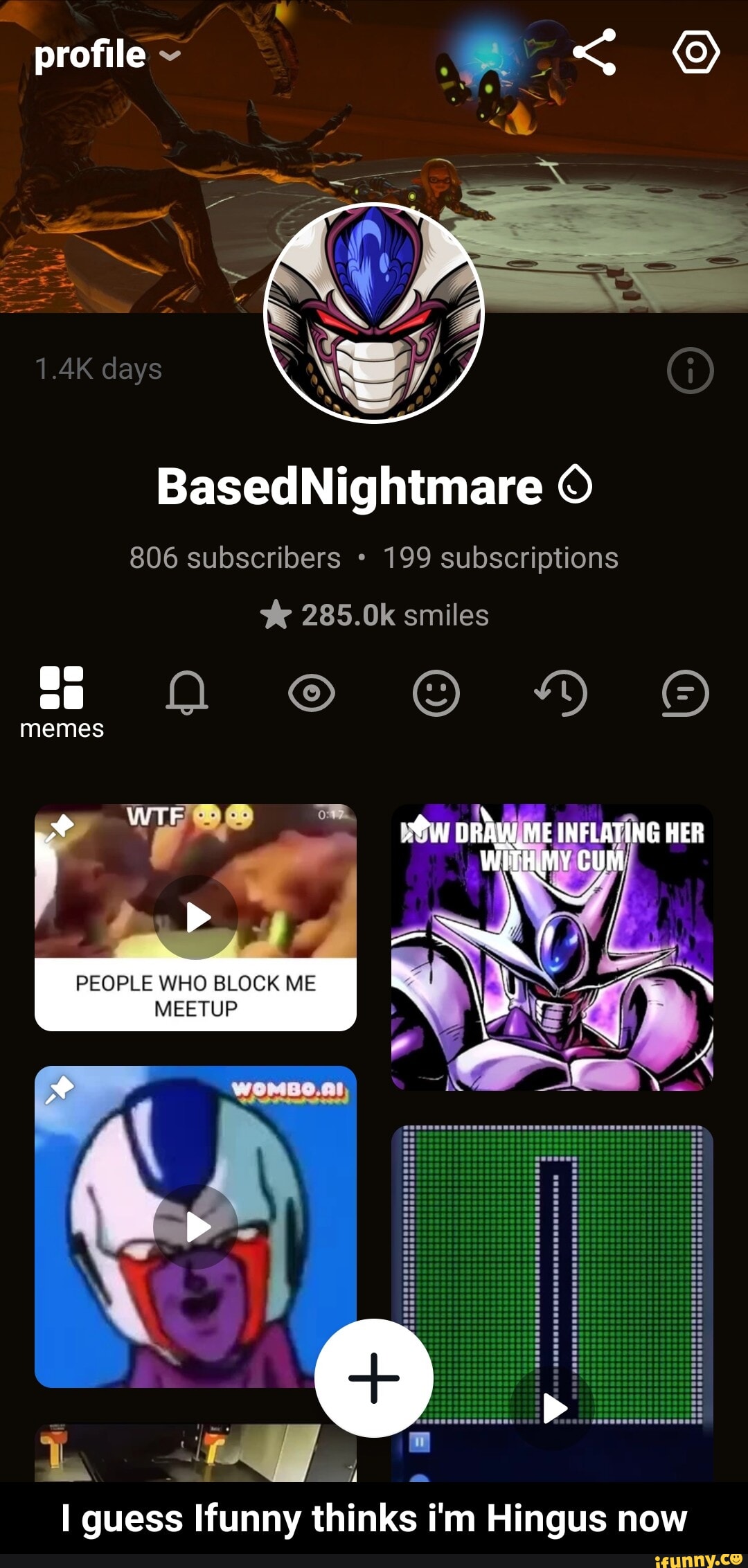The width and height of the screenshot is (748, 1568).
Task: Open the 806 subscribers list
Action: (x=235, y=558)
